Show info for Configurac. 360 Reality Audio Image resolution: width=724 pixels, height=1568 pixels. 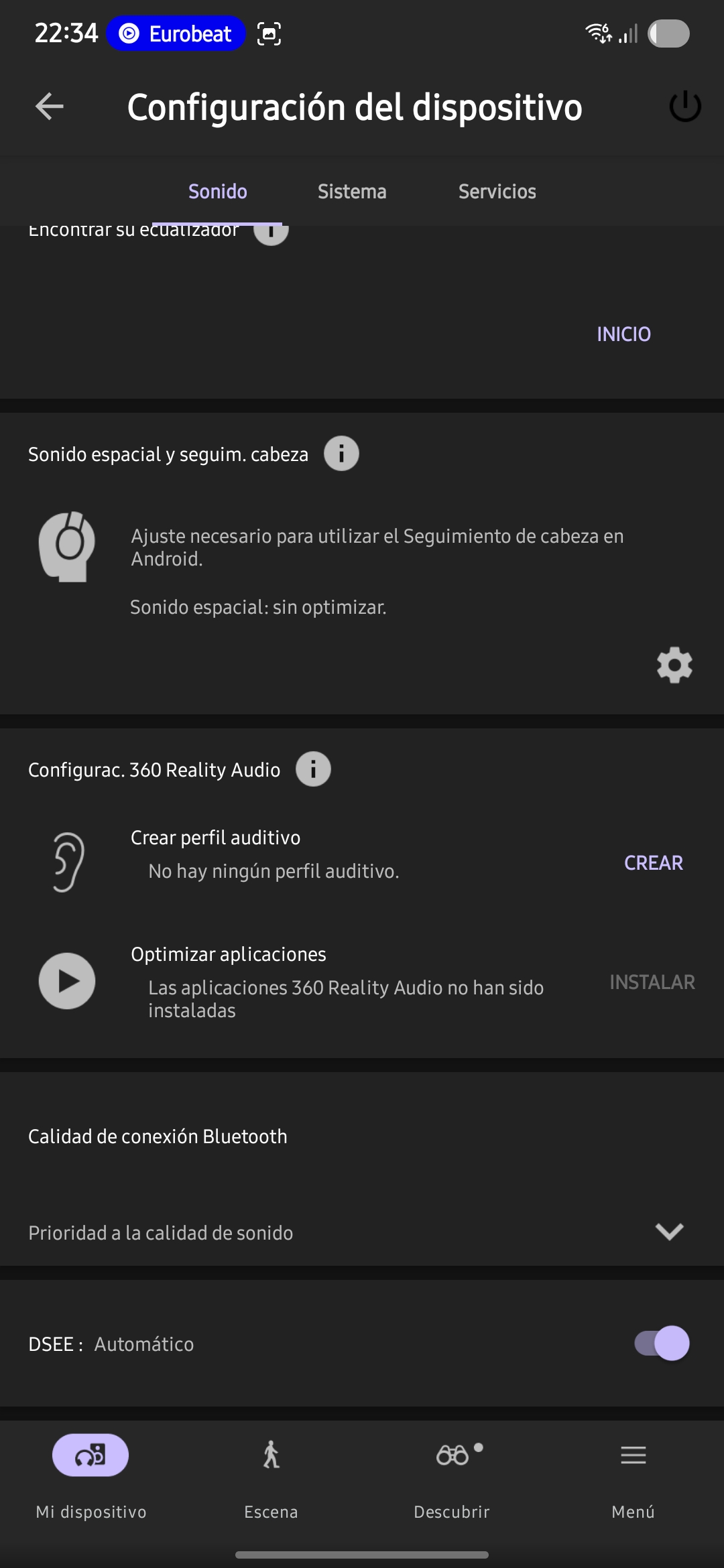click(x=313, y=769)
